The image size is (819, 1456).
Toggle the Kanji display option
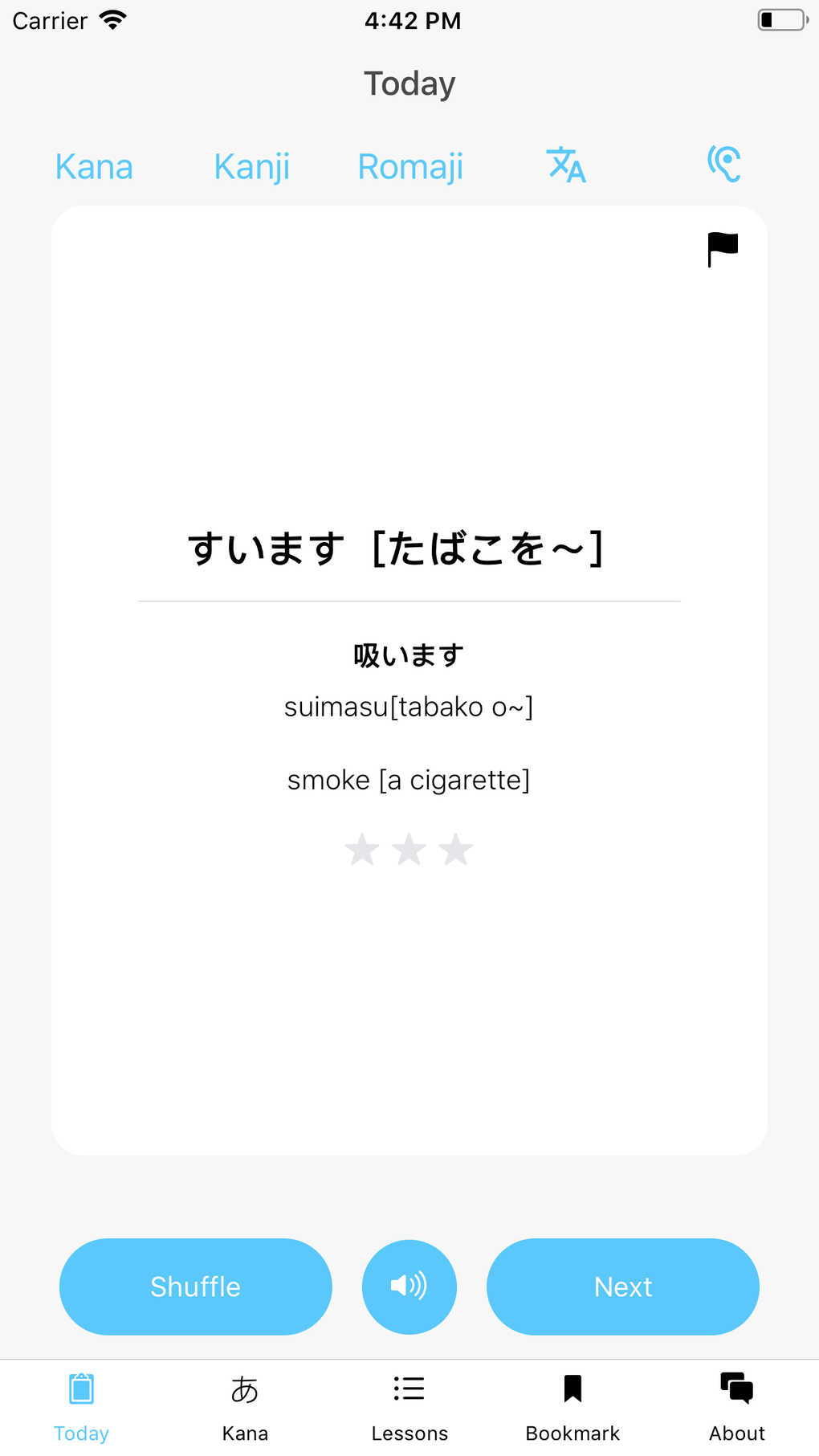tap(251, 167)
